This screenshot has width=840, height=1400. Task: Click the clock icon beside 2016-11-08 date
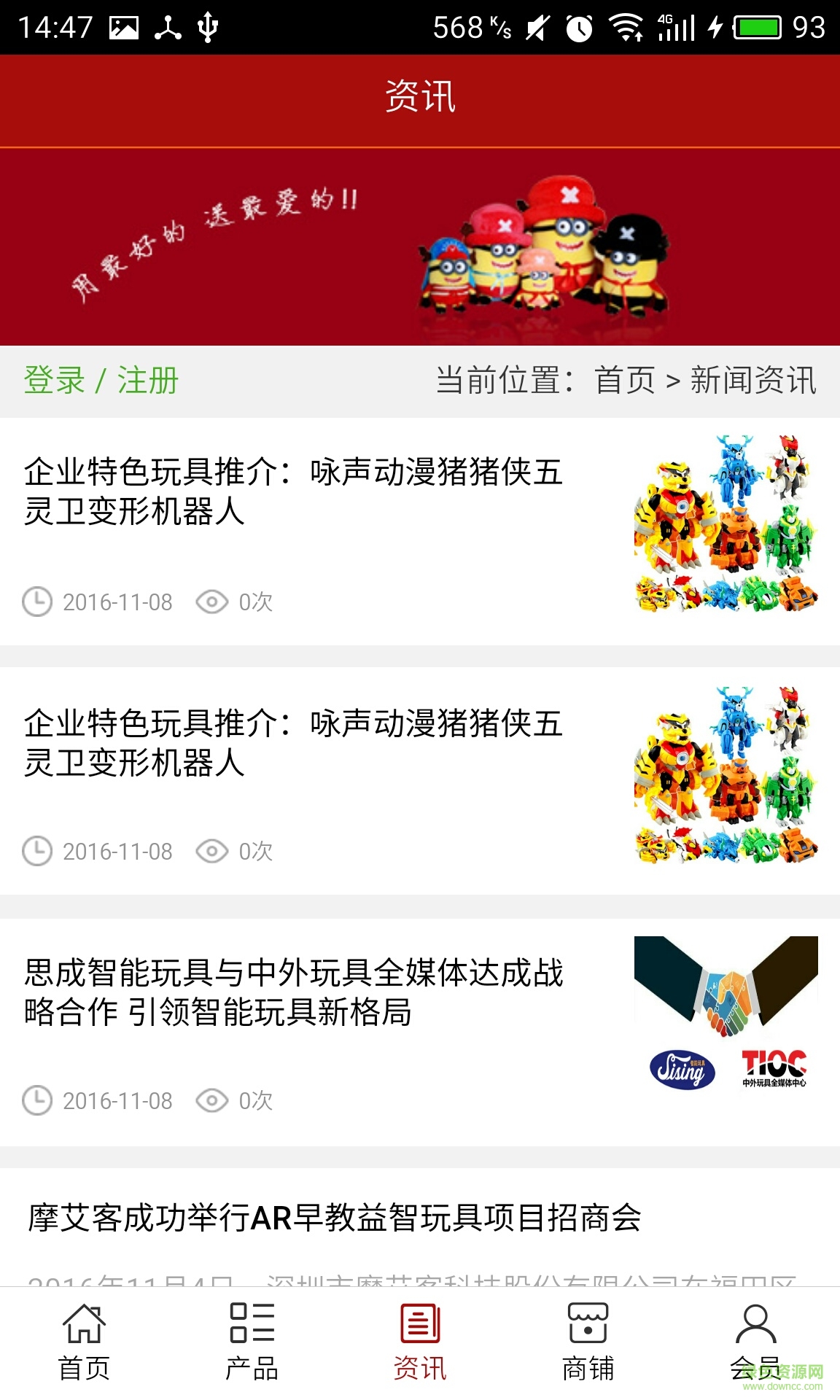[38, 602]
